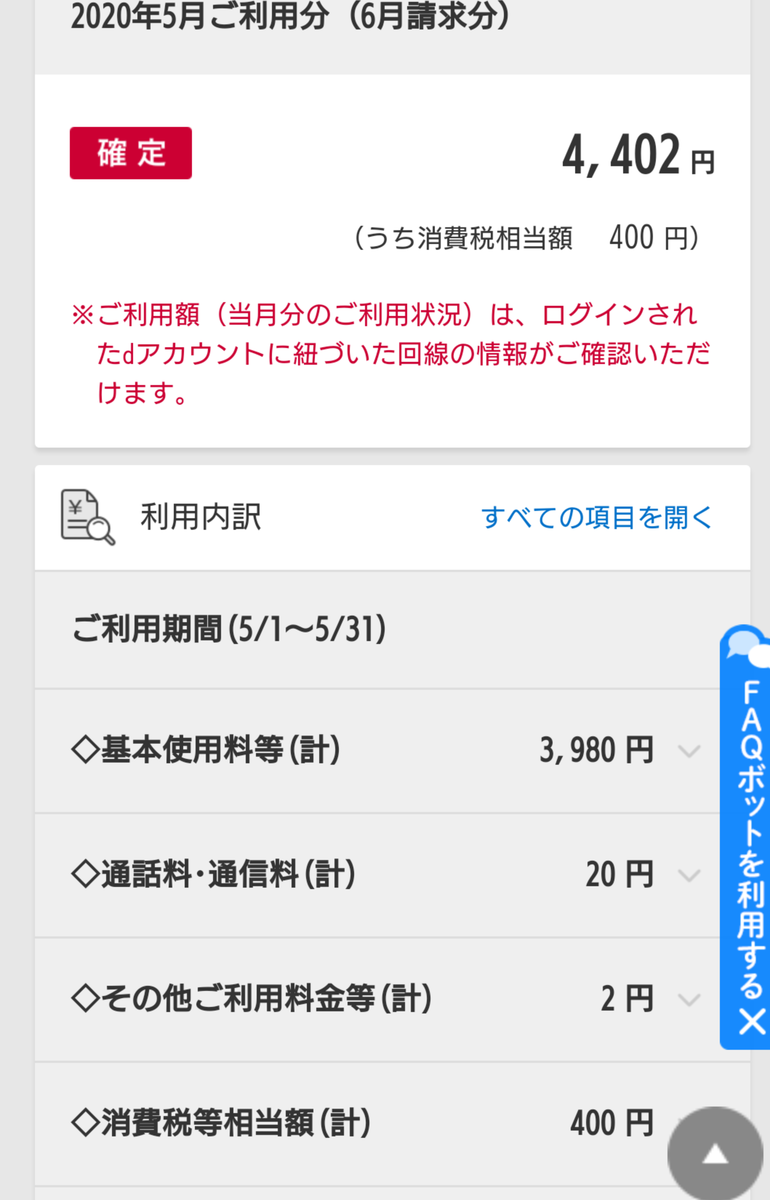Screen dimensions: 770x1200
Task: Expand the 通話料・通信料(計) details
Action: coord(690,875)
